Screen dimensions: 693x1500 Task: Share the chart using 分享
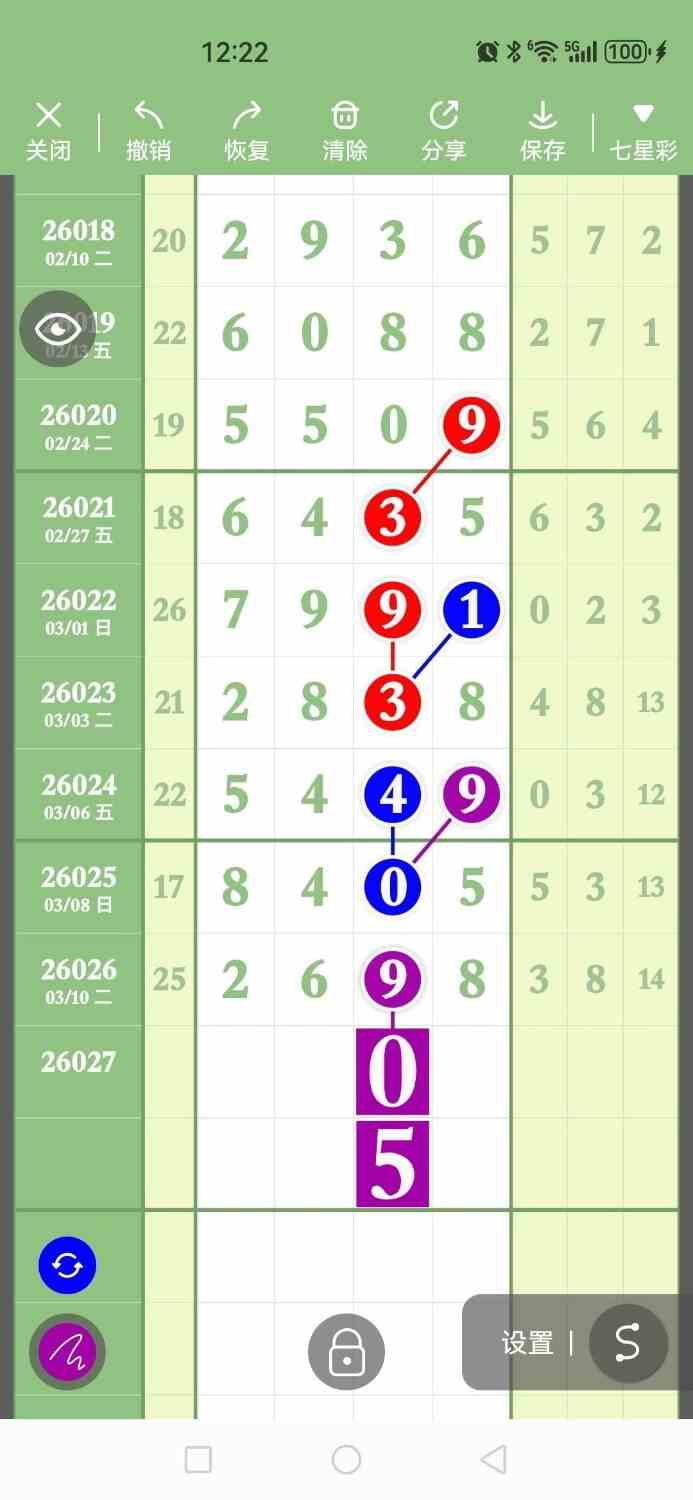tap(443, 131)
